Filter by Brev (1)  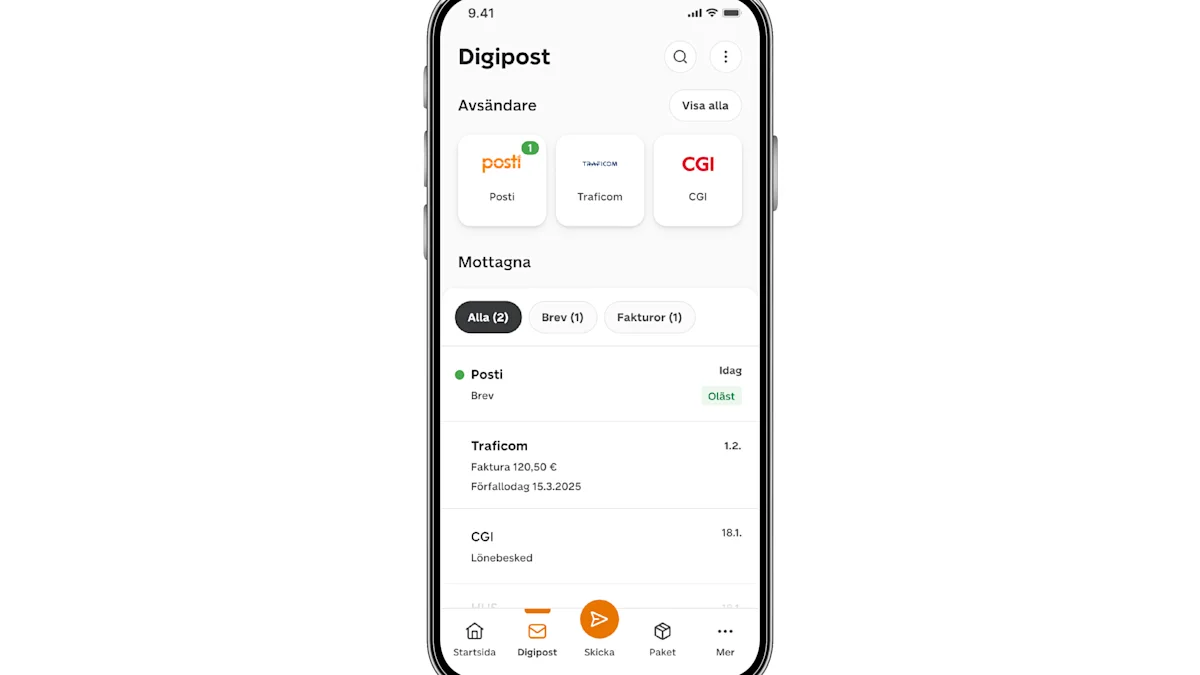(x=562, y=317)
